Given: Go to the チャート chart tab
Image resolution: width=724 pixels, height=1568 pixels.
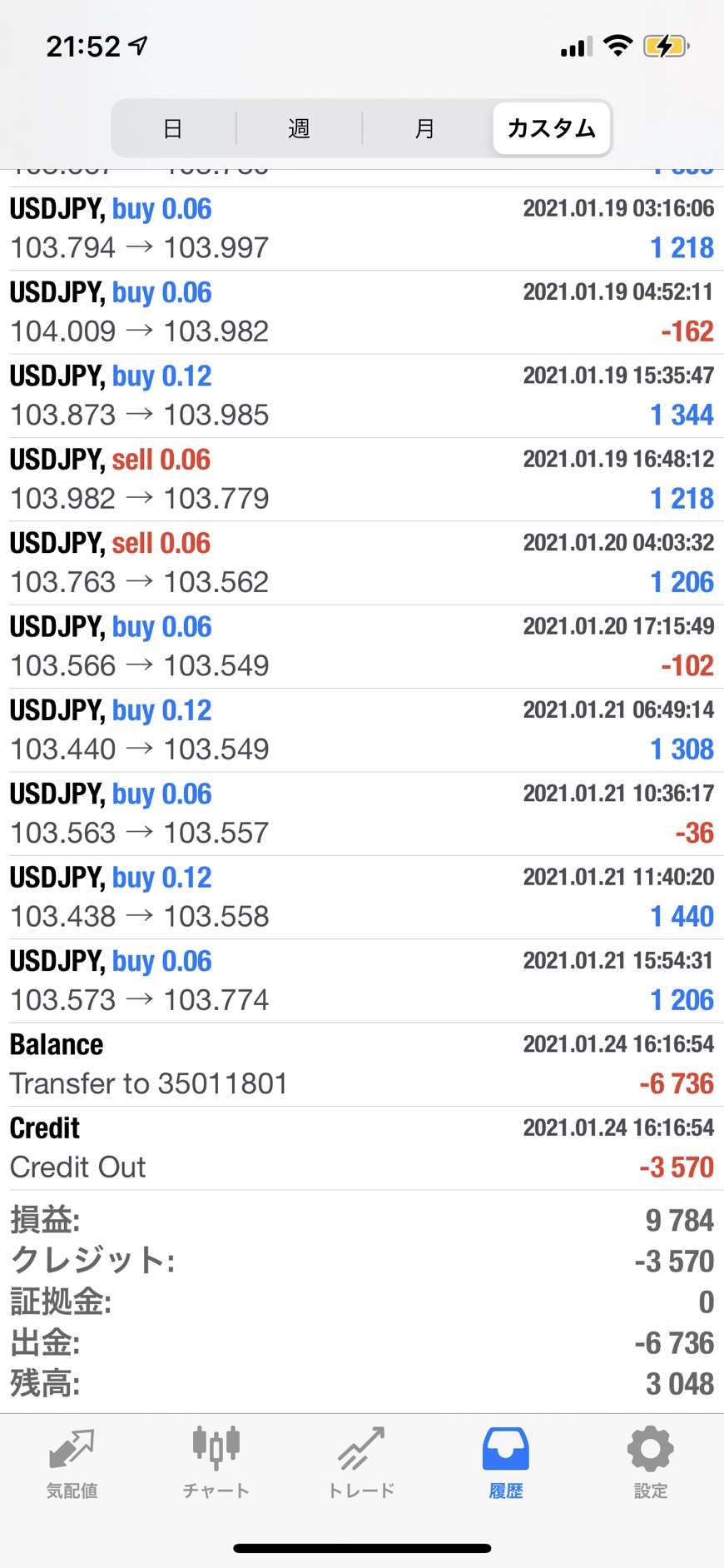Looking at the screenshot, I should coord(216,1463).
